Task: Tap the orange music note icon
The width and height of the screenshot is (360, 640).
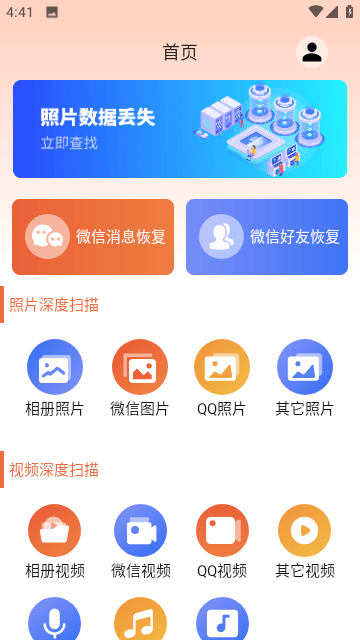Action: coord(140,619)
